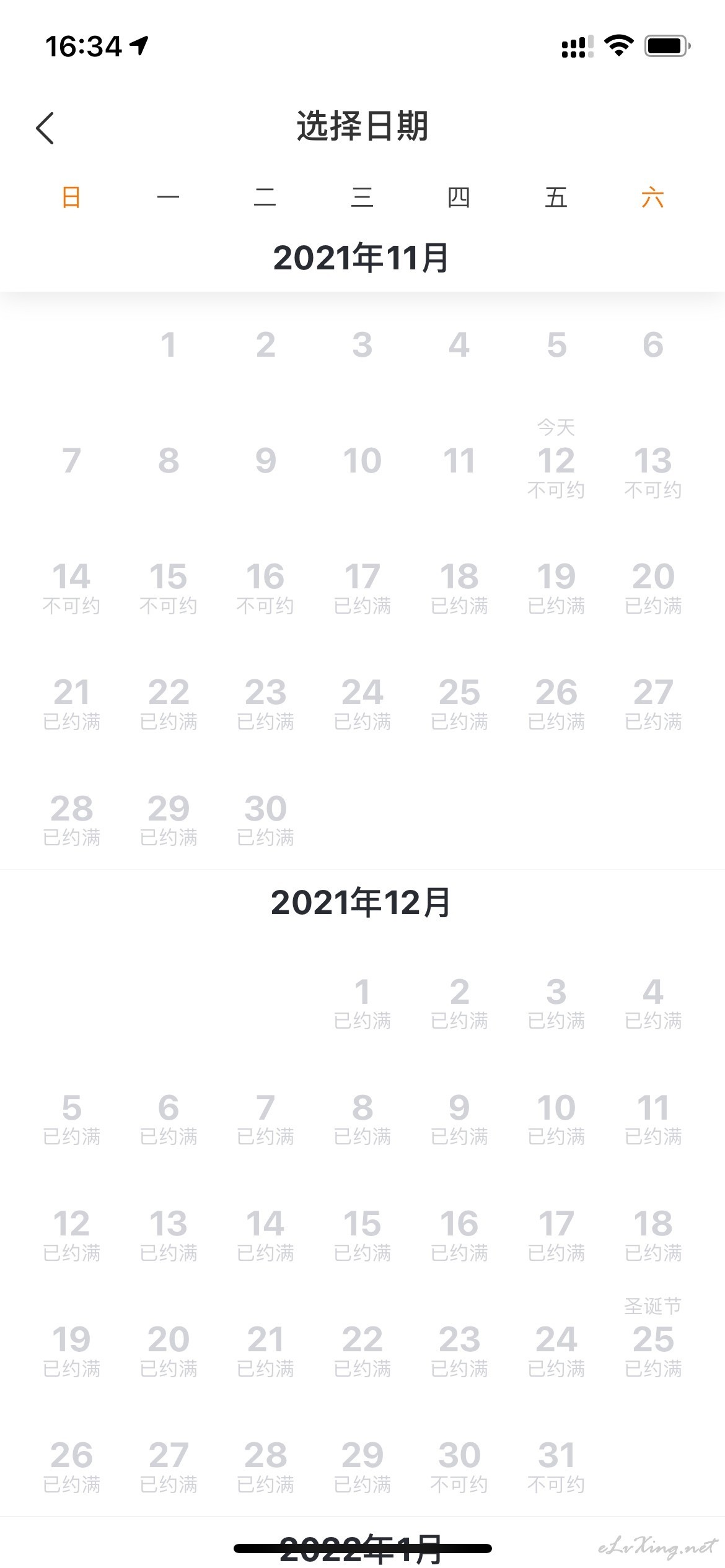Select November 24 date cell
The image size is (725, 1568).
point(362,703)
